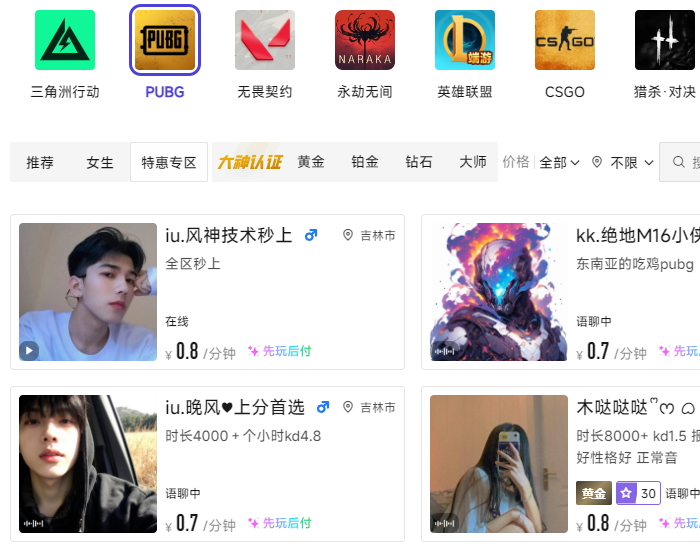
Task: Filter by 大师 rank
Action: click(473, 162)
